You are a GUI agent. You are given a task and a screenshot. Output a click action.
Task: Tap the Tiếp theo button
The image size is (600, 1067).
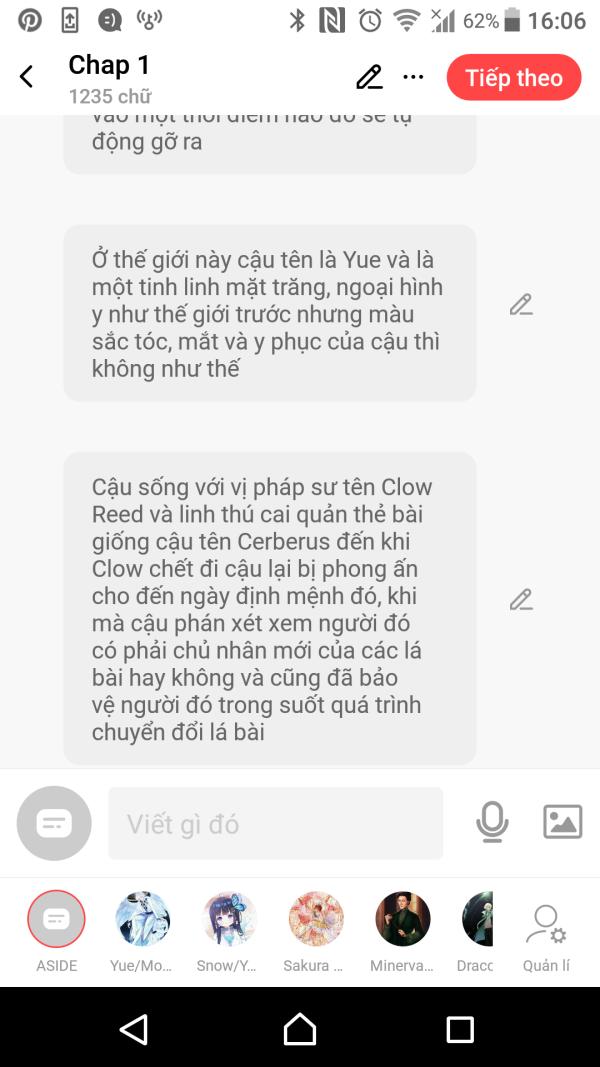point(513,78)
